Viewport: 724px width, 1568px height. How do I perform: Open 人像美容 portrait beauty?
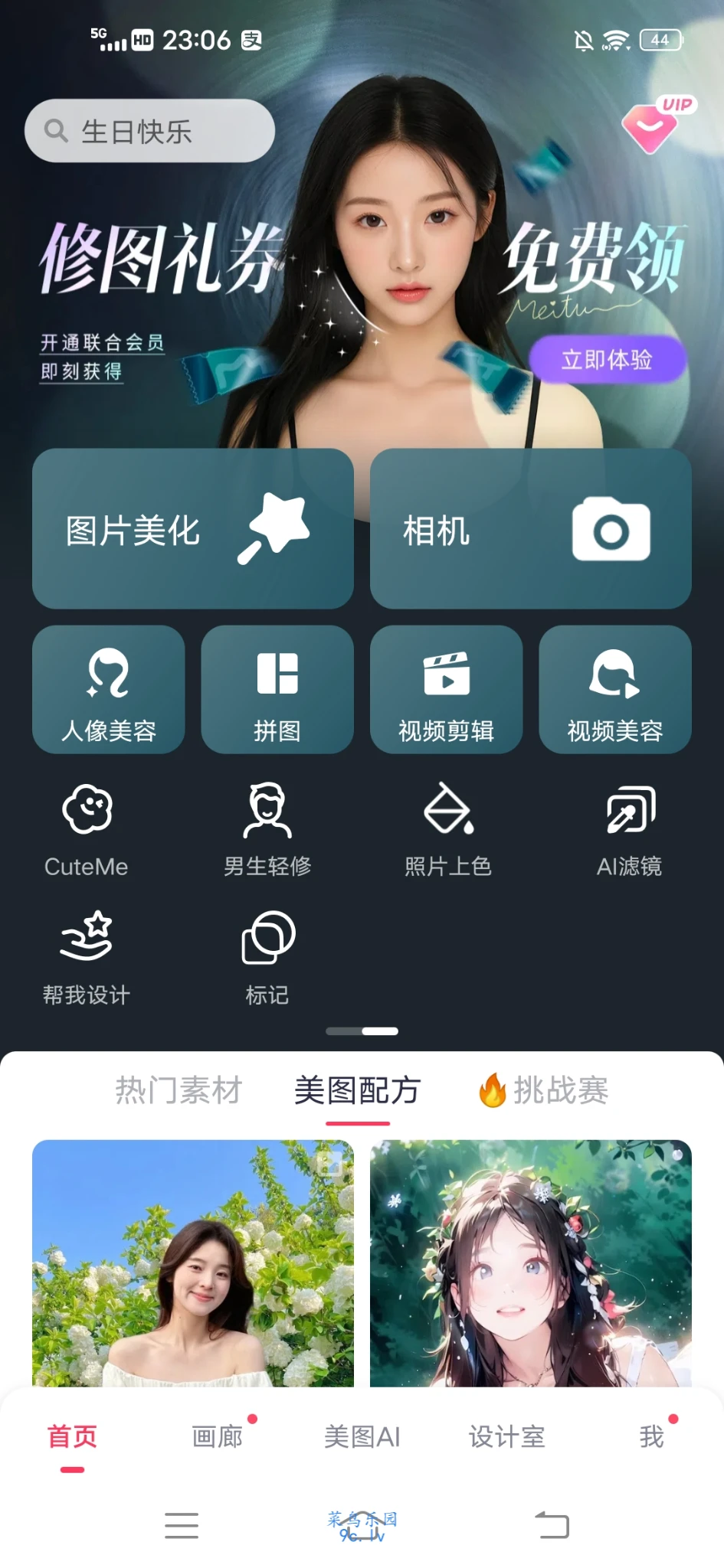(109, 689)
